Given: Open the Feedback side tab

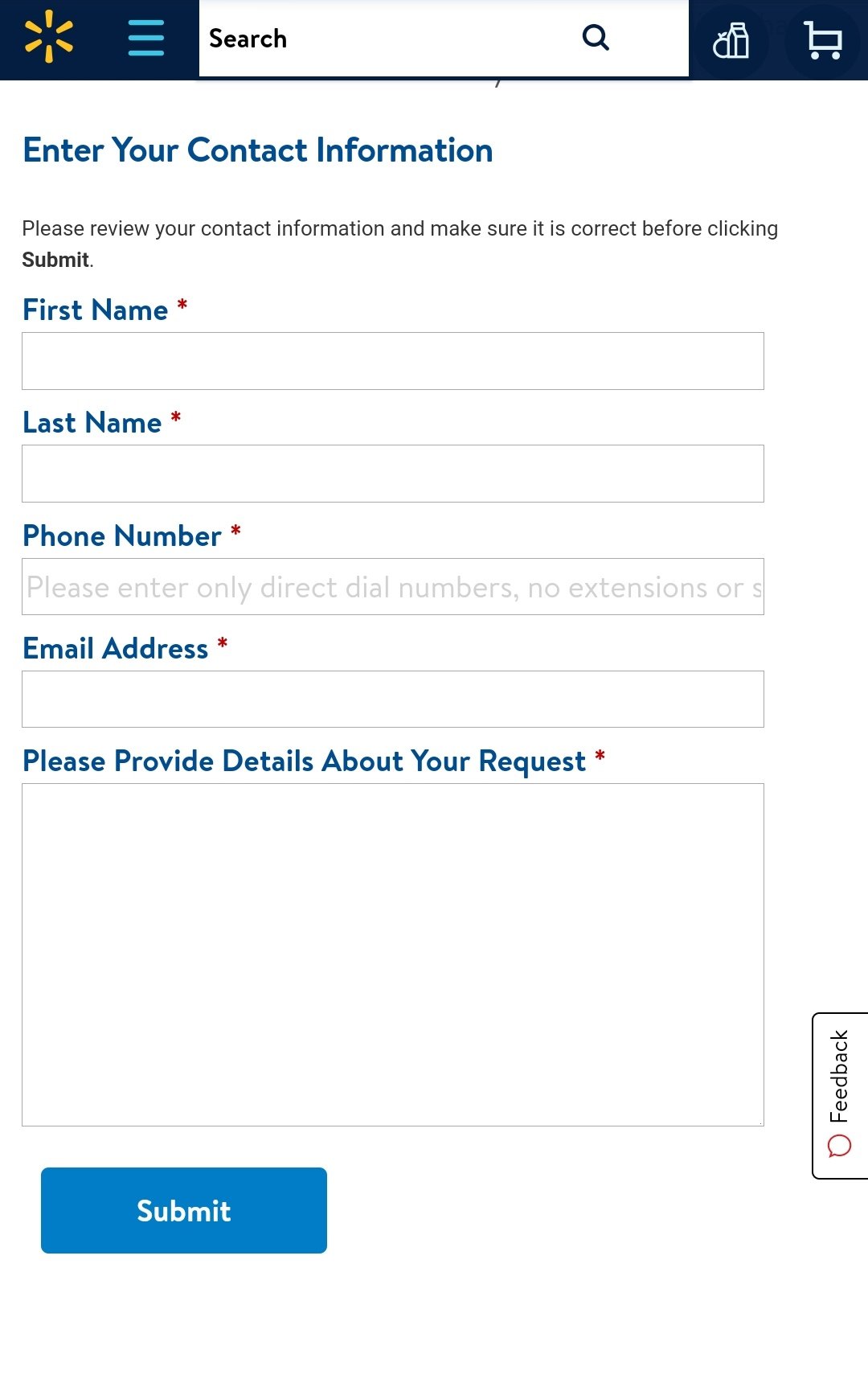Looking at the screenshot, I should coord(840,1096).
